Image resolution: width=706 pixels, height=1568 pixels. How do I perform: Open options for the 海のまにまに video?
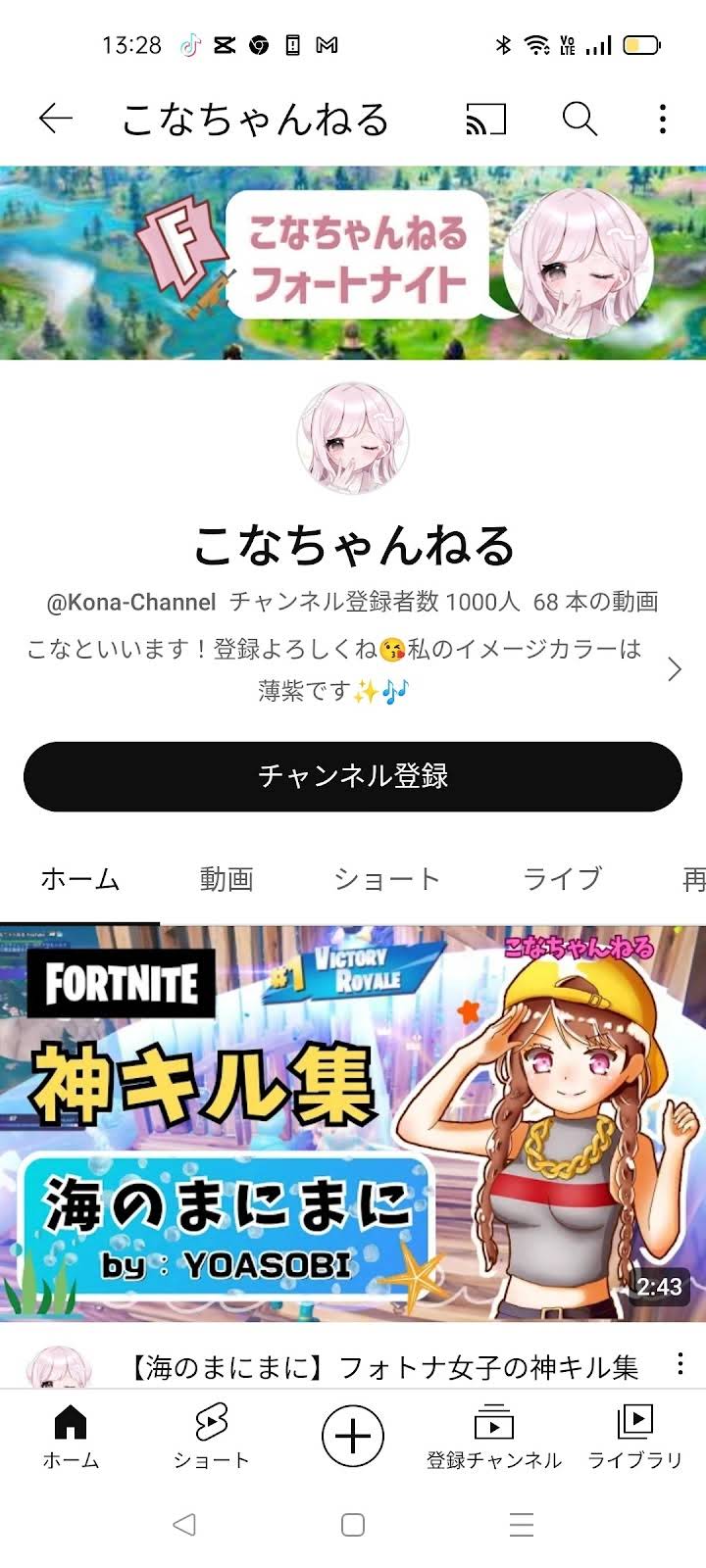680,1364
